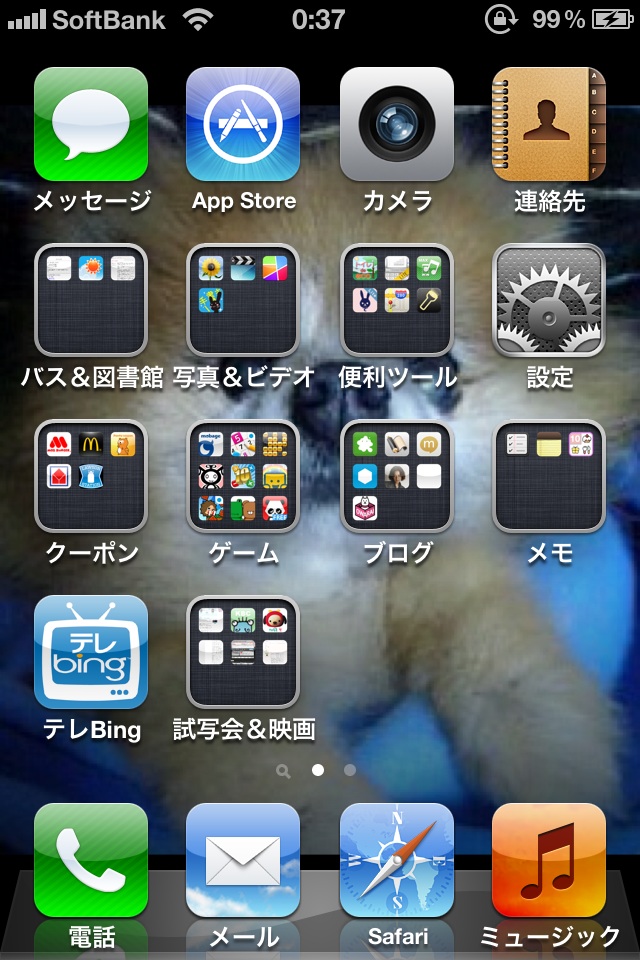The image size is (640, 960).
Task: Open the 写真&ビデオ folder
Action: (243, 300)
